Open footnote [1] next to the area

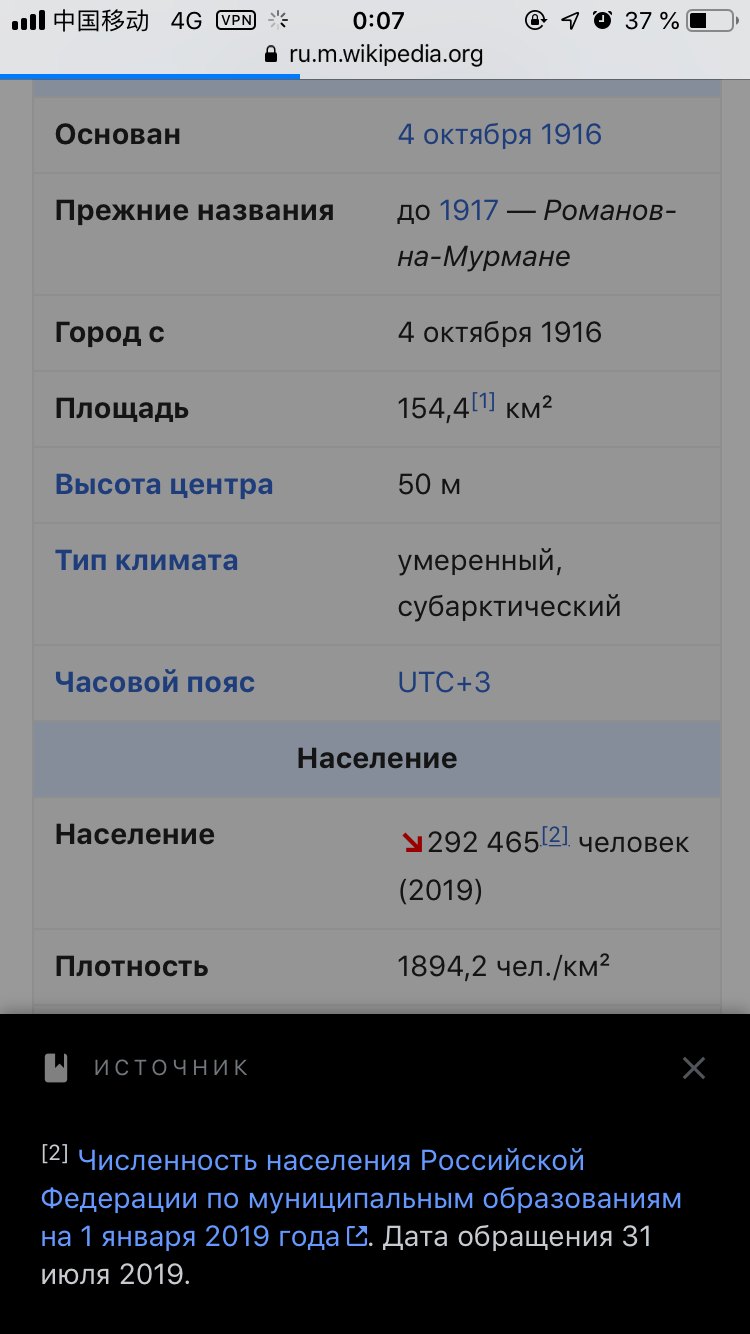point(483,402)
